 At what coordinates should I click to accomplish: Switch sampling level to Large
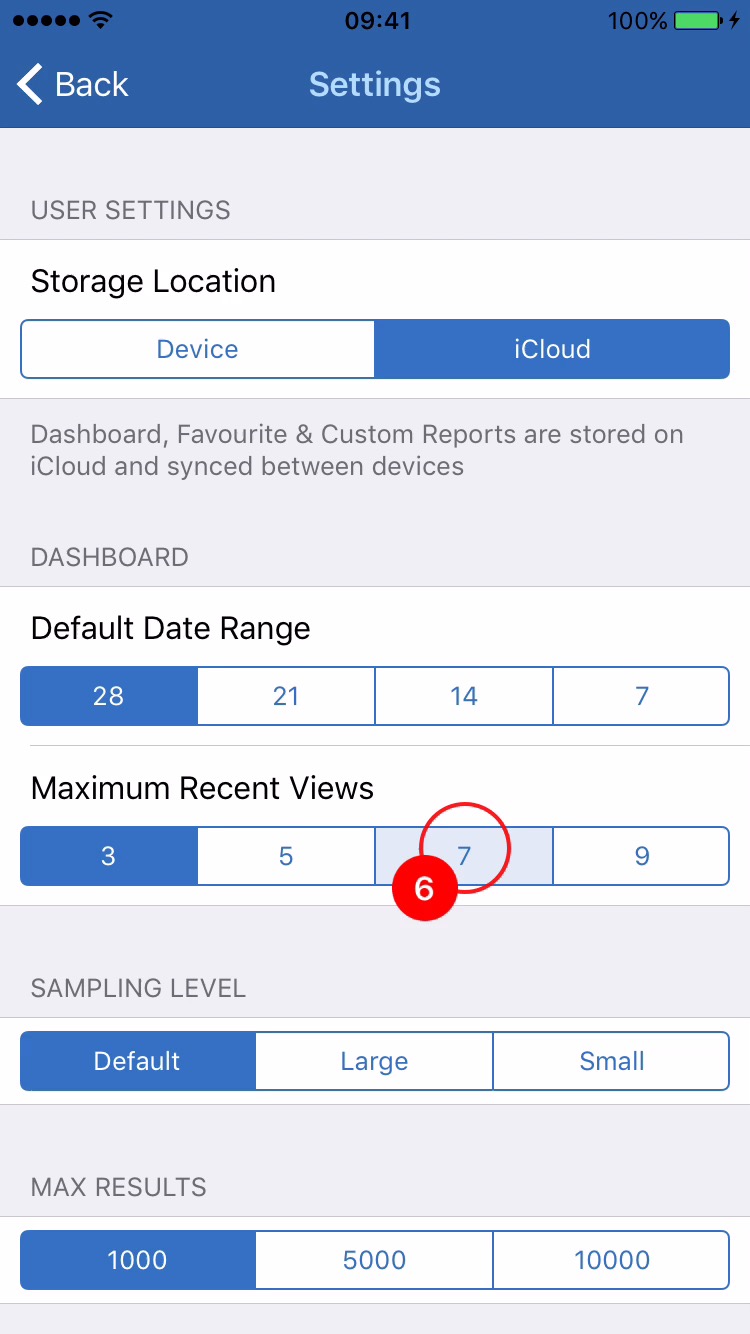(x=374, y=1061)
